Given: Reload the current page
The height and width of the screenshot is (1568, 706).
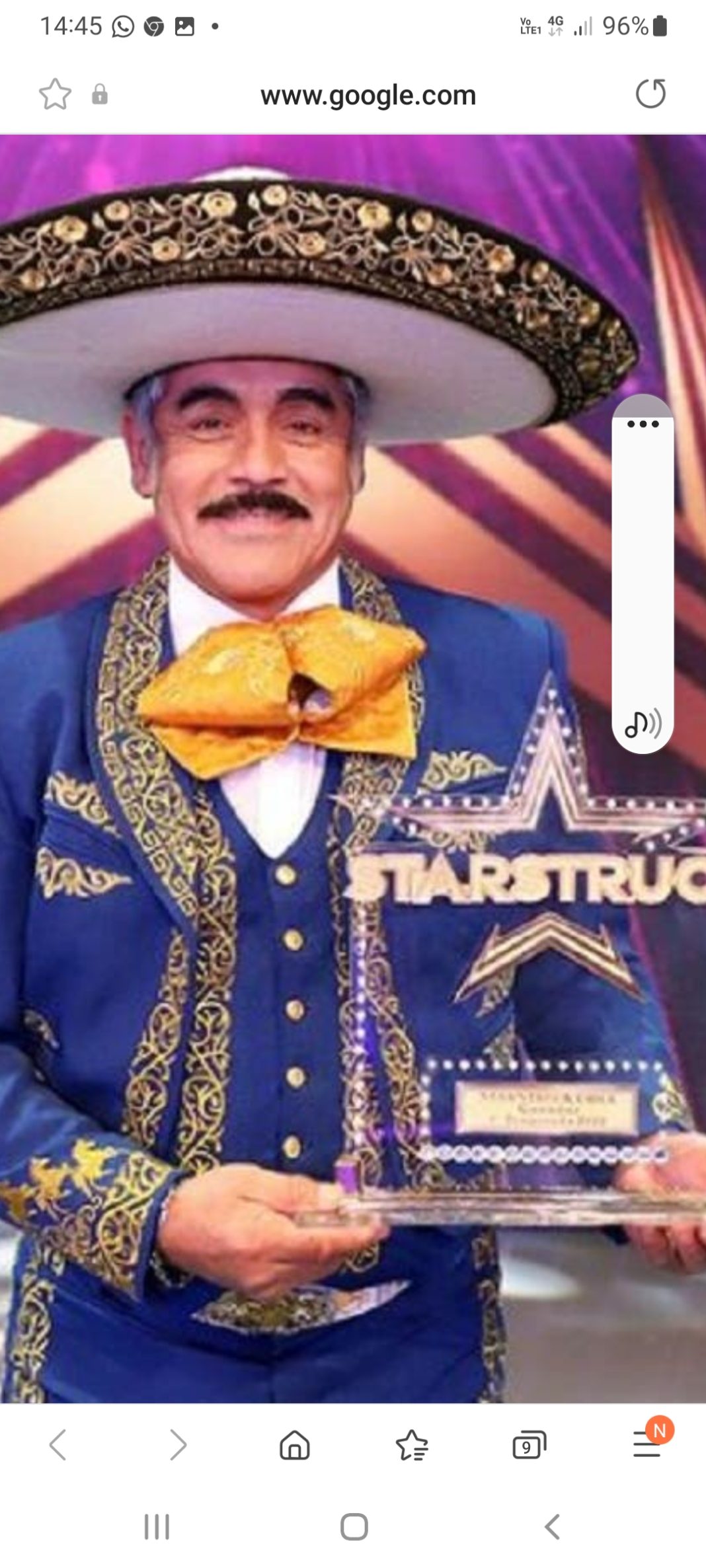Looking at the screenshot, I should tap(650, 94).
